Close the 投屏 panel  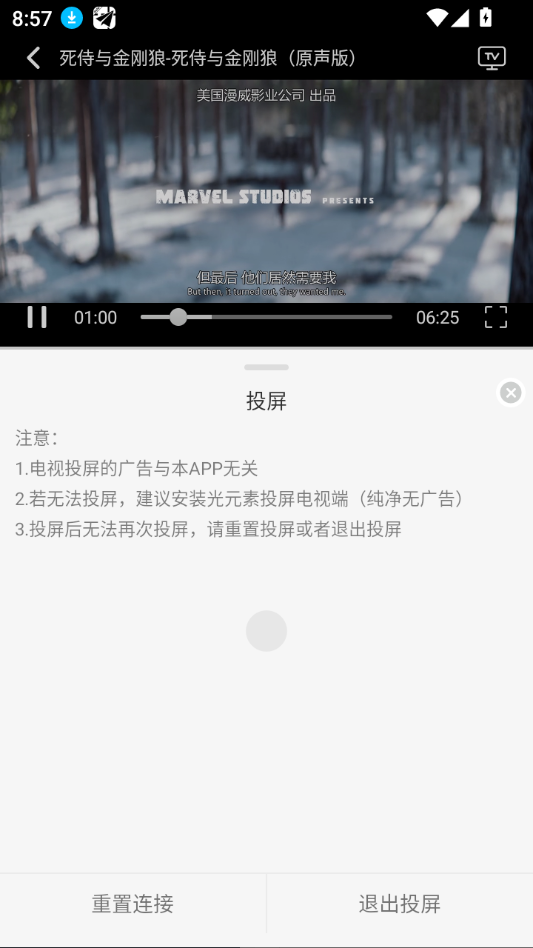coord(511,393)
